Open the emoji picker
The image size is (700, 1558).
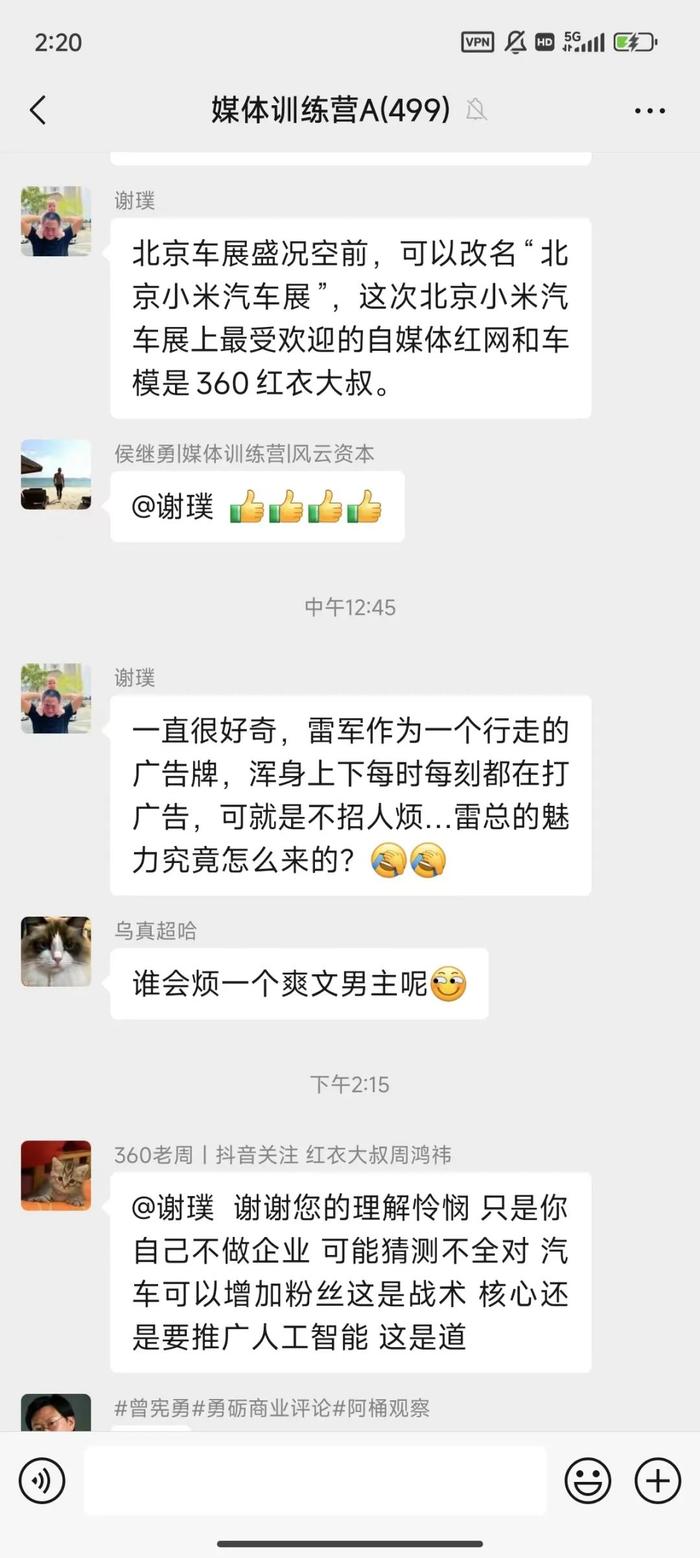click(588, 1481)
